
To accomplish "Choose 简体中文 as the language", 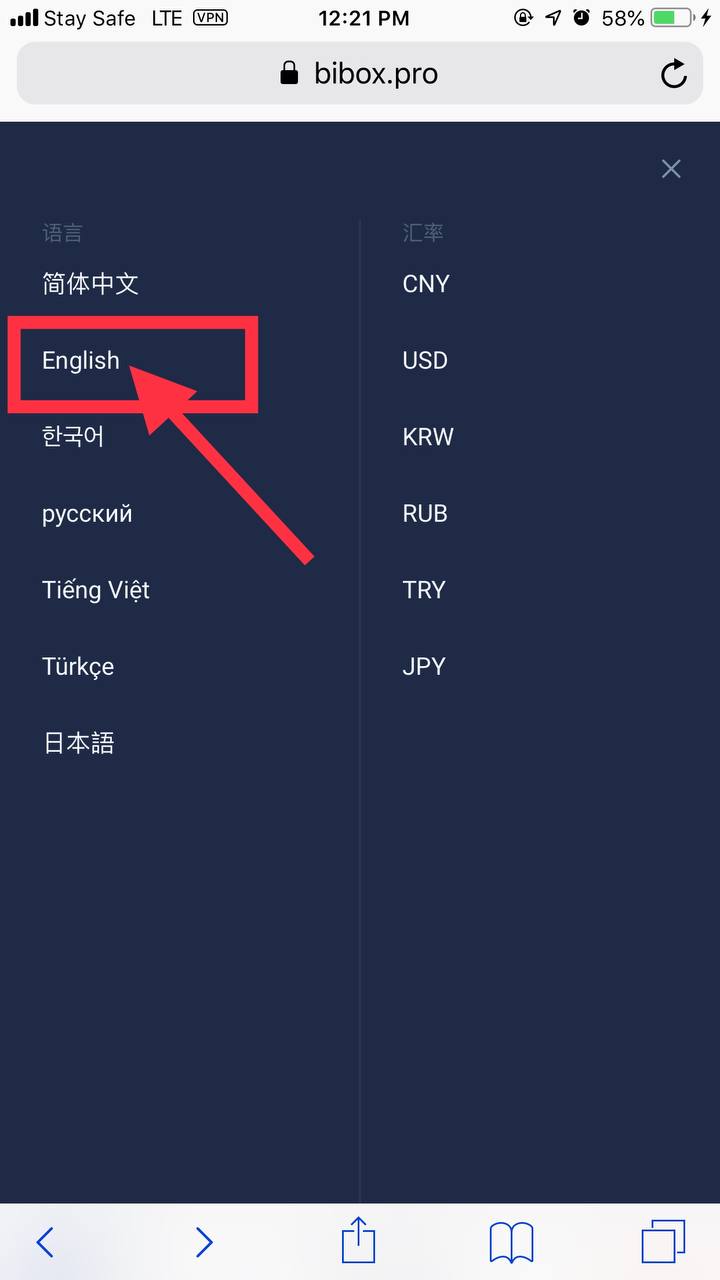I will (90, 284).
